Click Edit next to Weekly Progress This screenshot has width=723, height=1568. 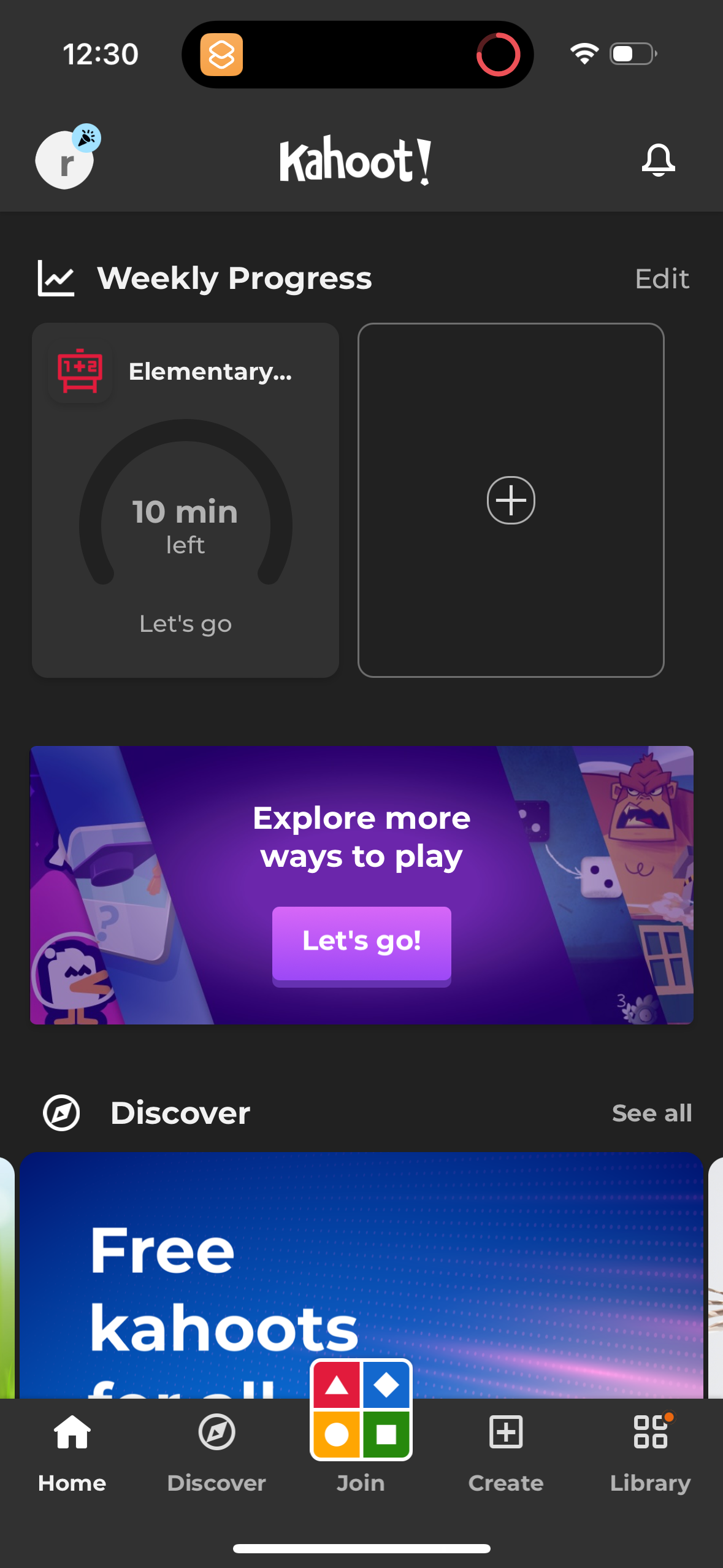661,278
